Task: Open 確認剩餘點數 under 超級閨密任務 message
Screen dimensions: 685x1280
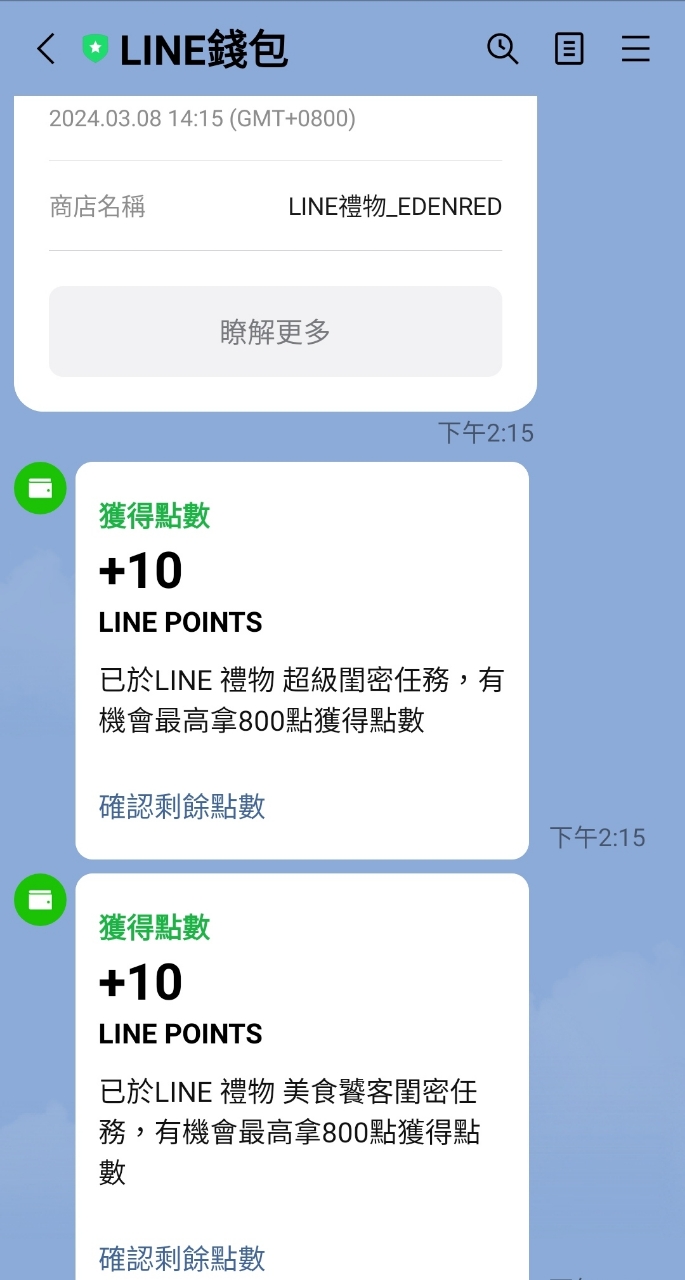Action: point(182,807)
